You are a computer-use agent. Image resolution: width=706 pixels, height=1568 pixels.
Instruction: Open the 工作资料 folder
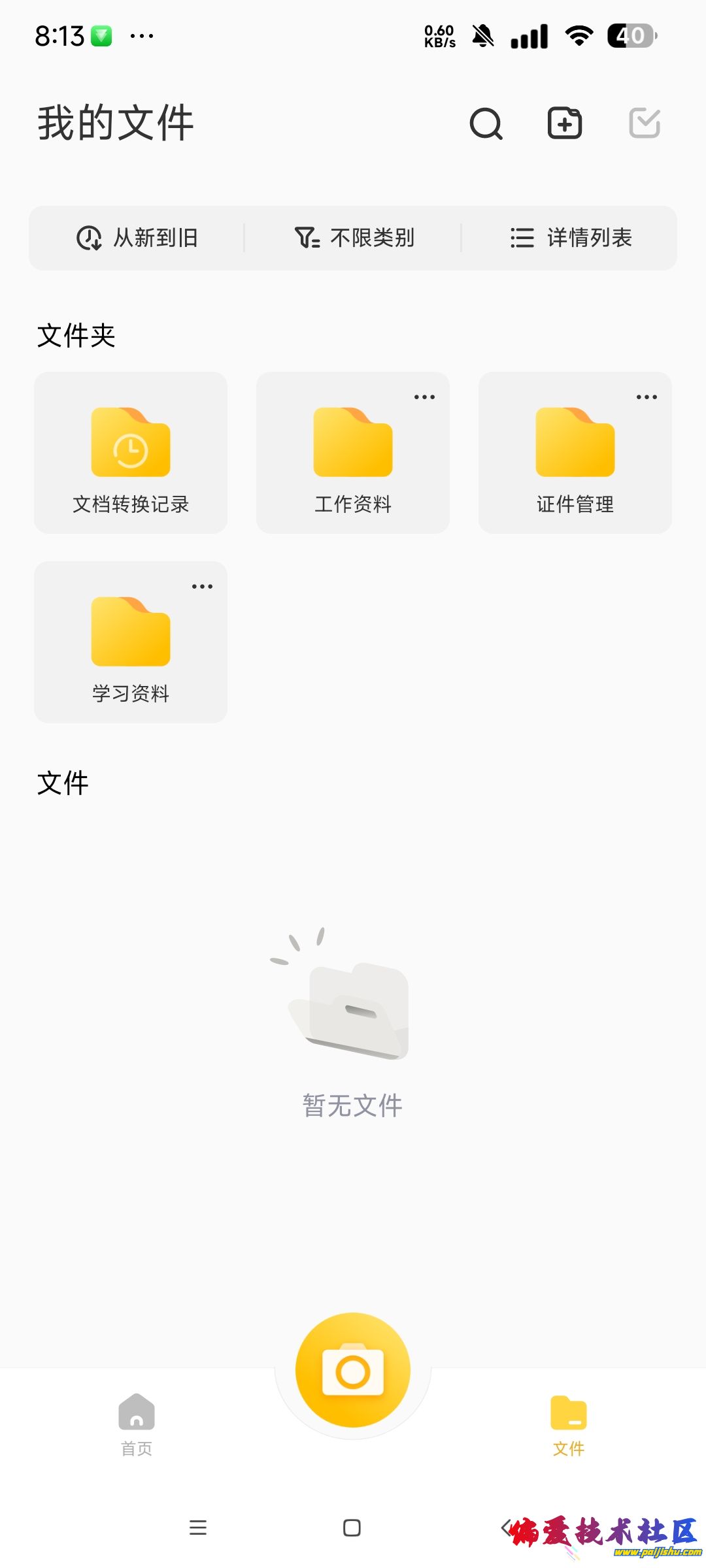coord(353,453)
